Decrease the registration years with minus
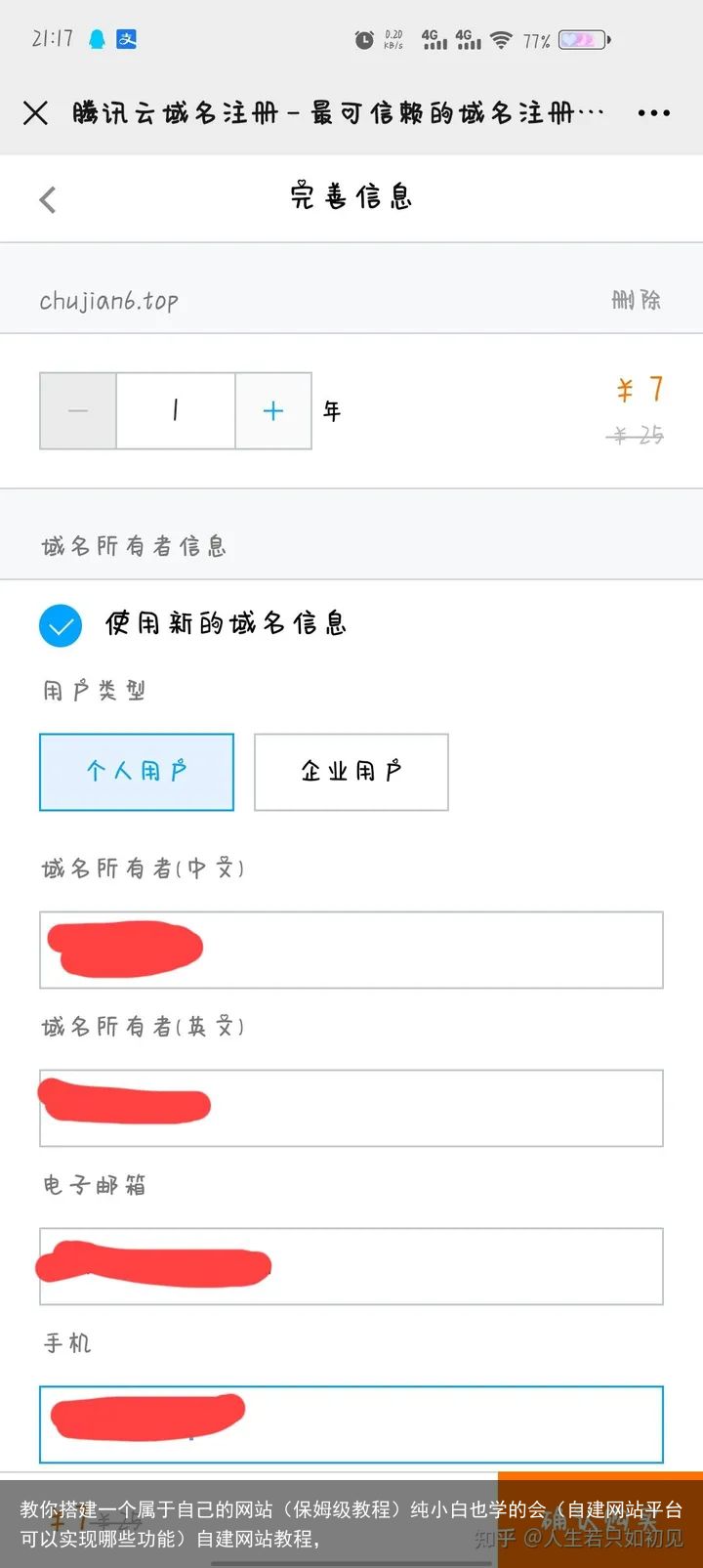The width and height of the screenshot is (703, 1568). (x=78, y=411)
